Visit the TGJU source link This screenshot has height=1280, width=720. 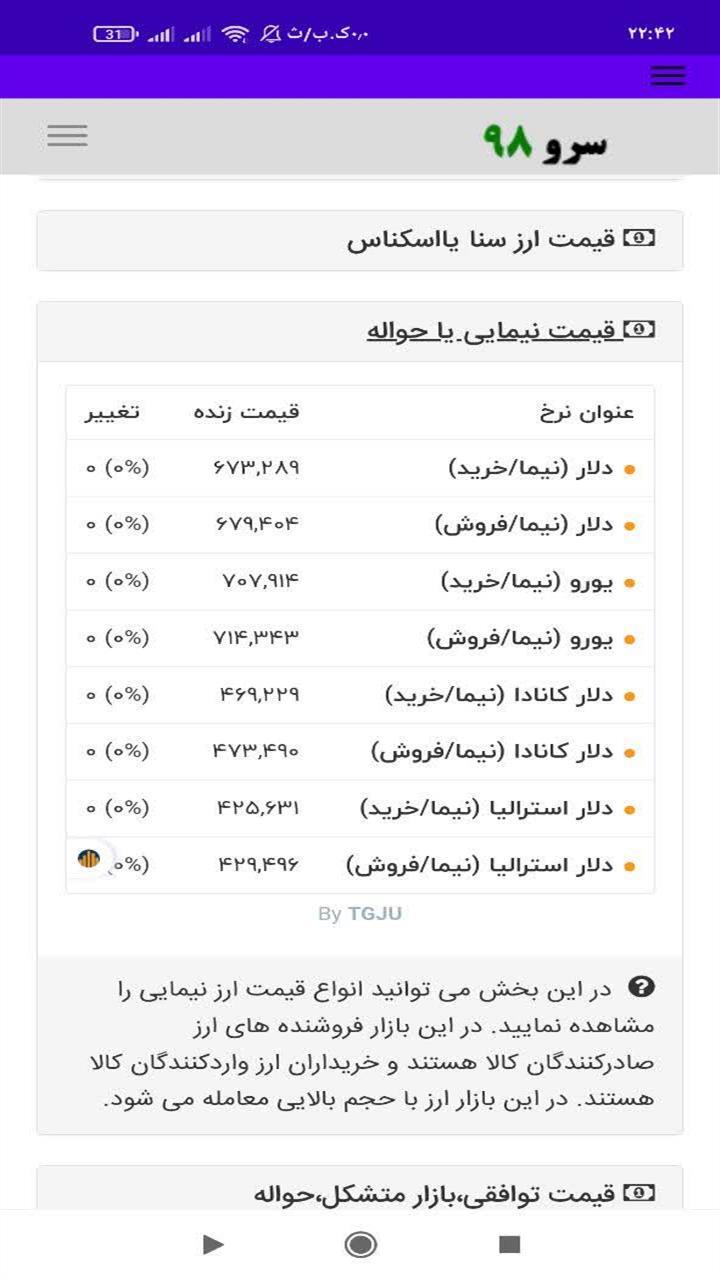pos(374,913)
